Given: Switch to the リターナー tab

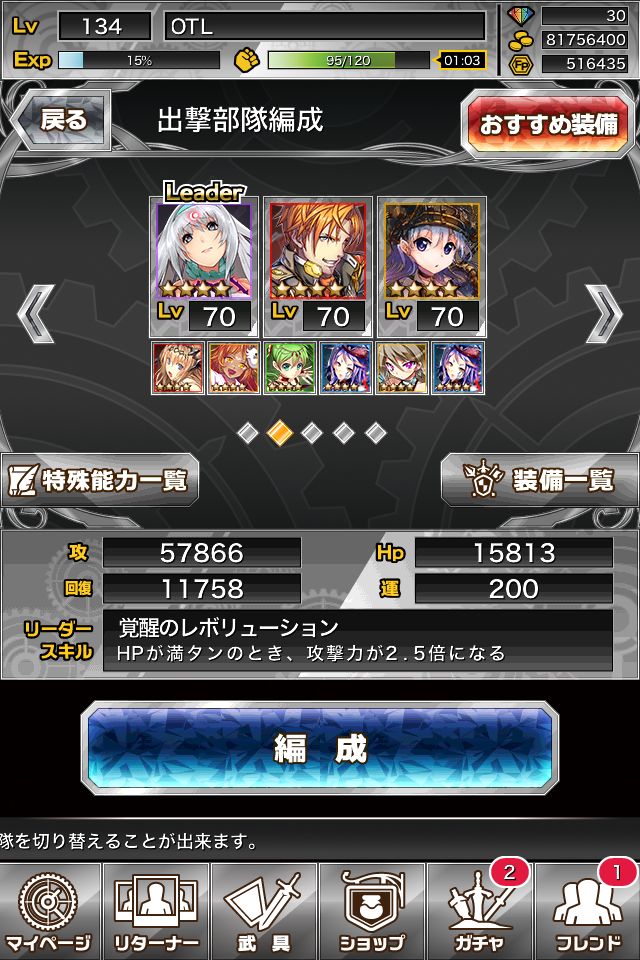Looking at the screenshot, I should pyautogui.click(x=156, y=912).
